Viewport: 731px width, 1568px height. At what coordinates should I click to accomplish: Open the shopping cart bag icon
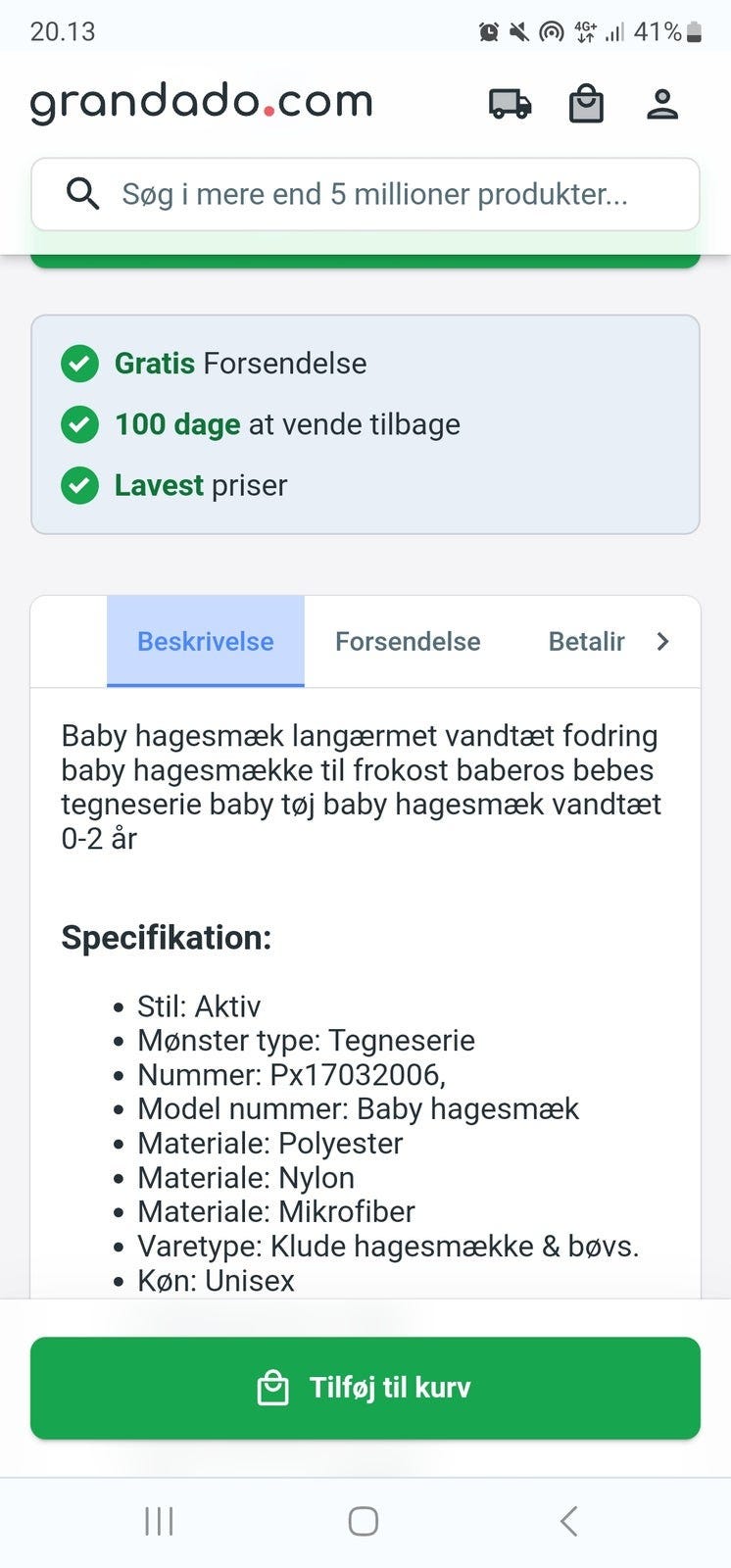pos(586,102)
